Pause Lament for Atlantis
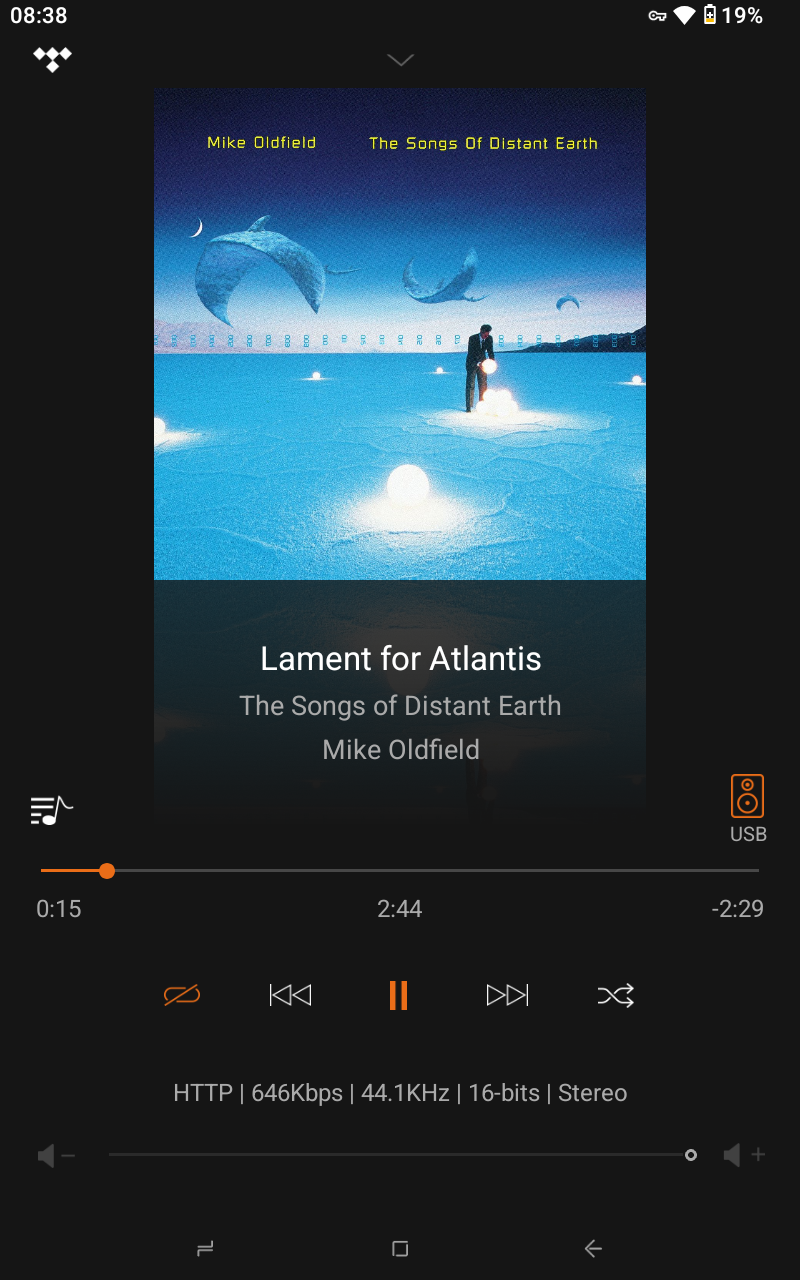800x1280 pixels. (398, 995)
